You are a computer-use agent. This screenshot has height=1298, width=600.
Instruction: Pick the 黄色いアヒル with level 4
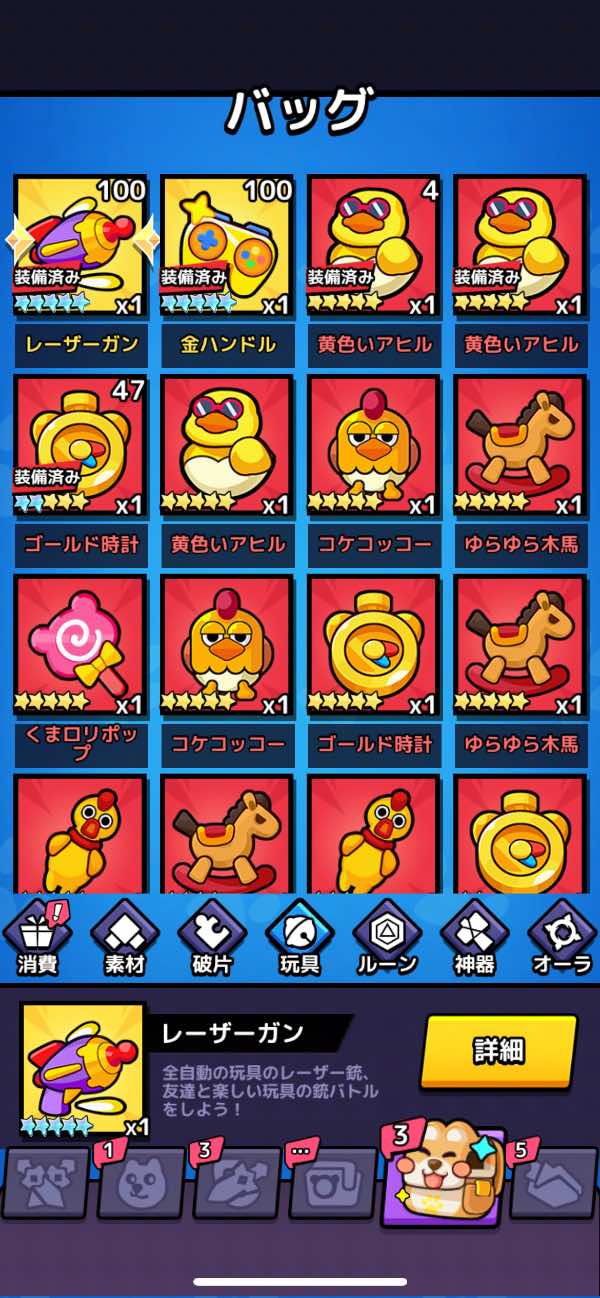[x=373, y=245]
